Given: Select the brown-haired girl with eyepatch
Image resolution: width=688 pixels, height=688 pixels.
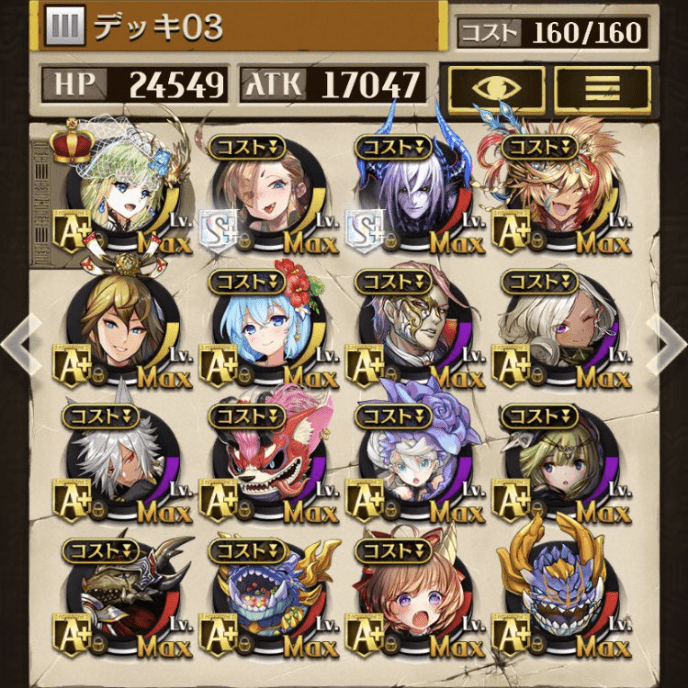Looking at the screenshot, I should [264, 195].
